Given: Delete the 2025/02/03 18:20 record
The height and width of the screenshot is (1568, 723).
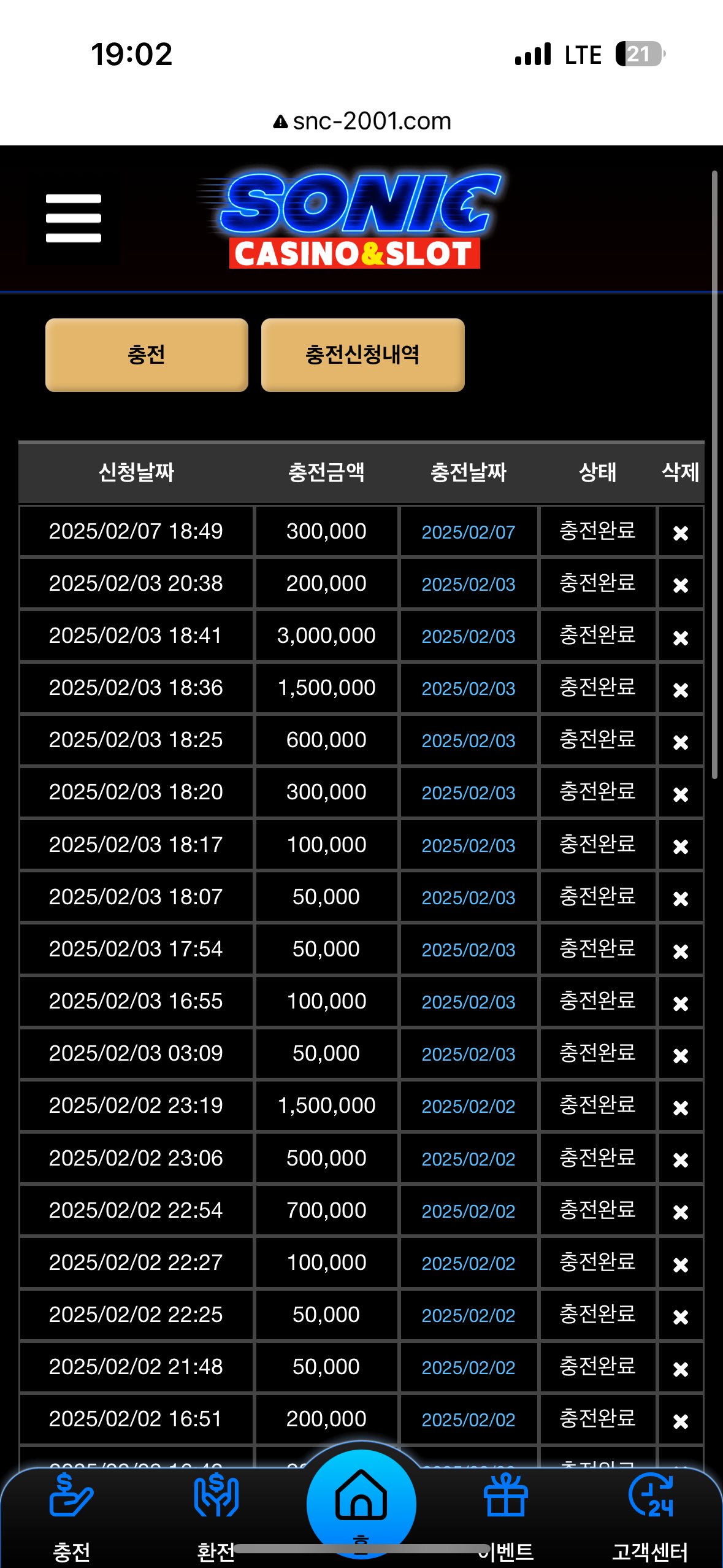Looking at the screenshot, I should 680,794.
